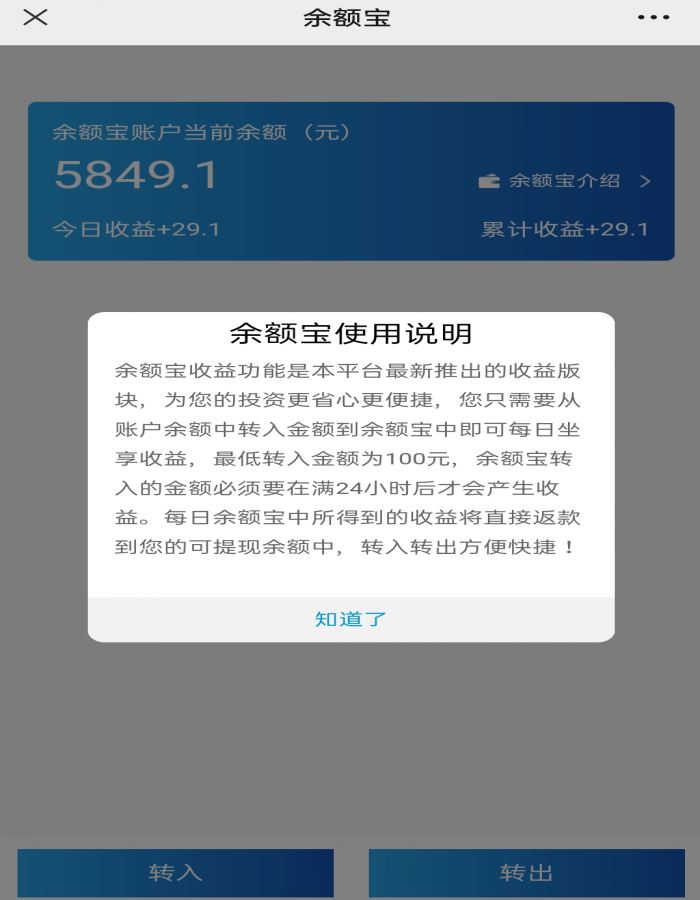This screenshot has width=700, height=900.
Task: Open 余额宝介绍 introduction link
Action: tap(565, 181)
